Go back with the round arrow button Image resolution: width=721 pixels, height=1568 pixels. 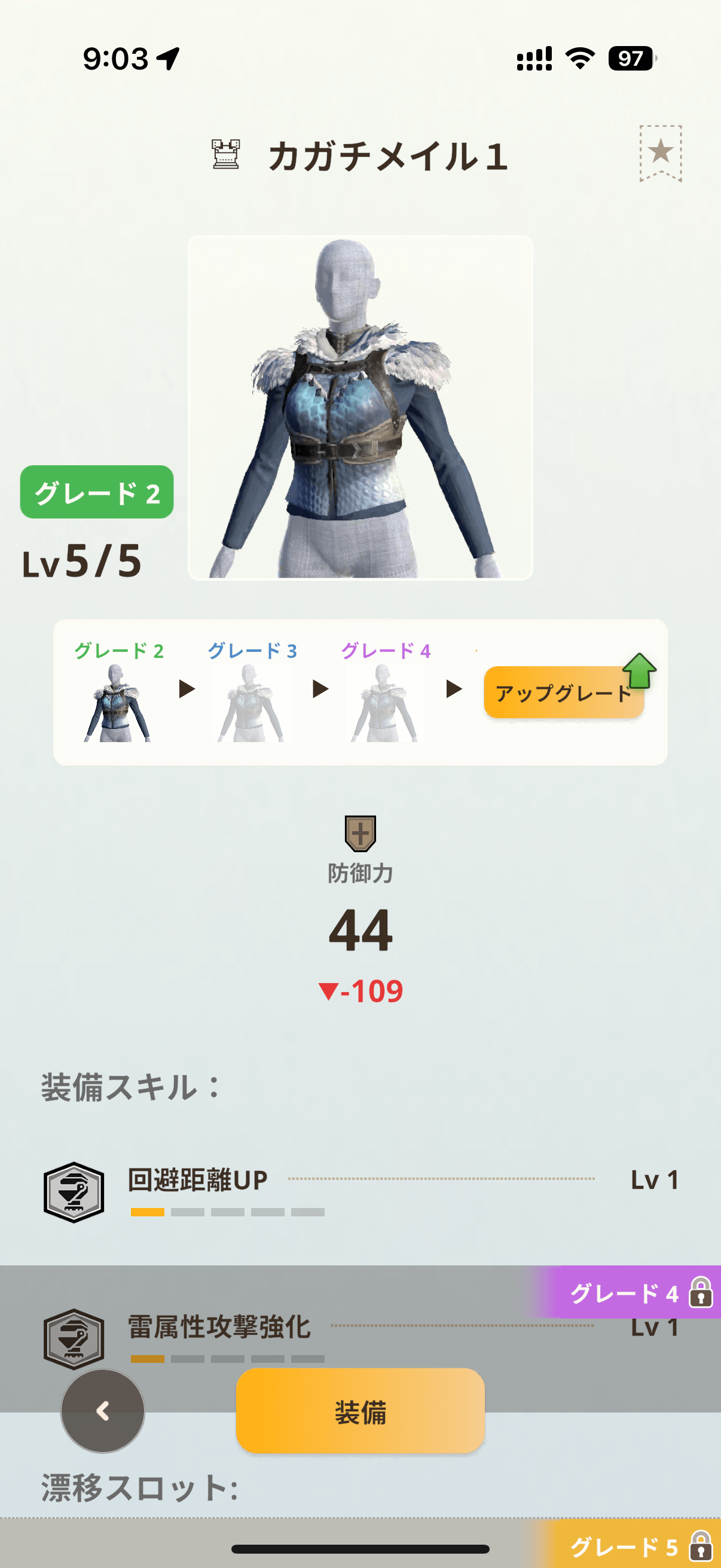pyautogui.click(x=103, y=1411)
